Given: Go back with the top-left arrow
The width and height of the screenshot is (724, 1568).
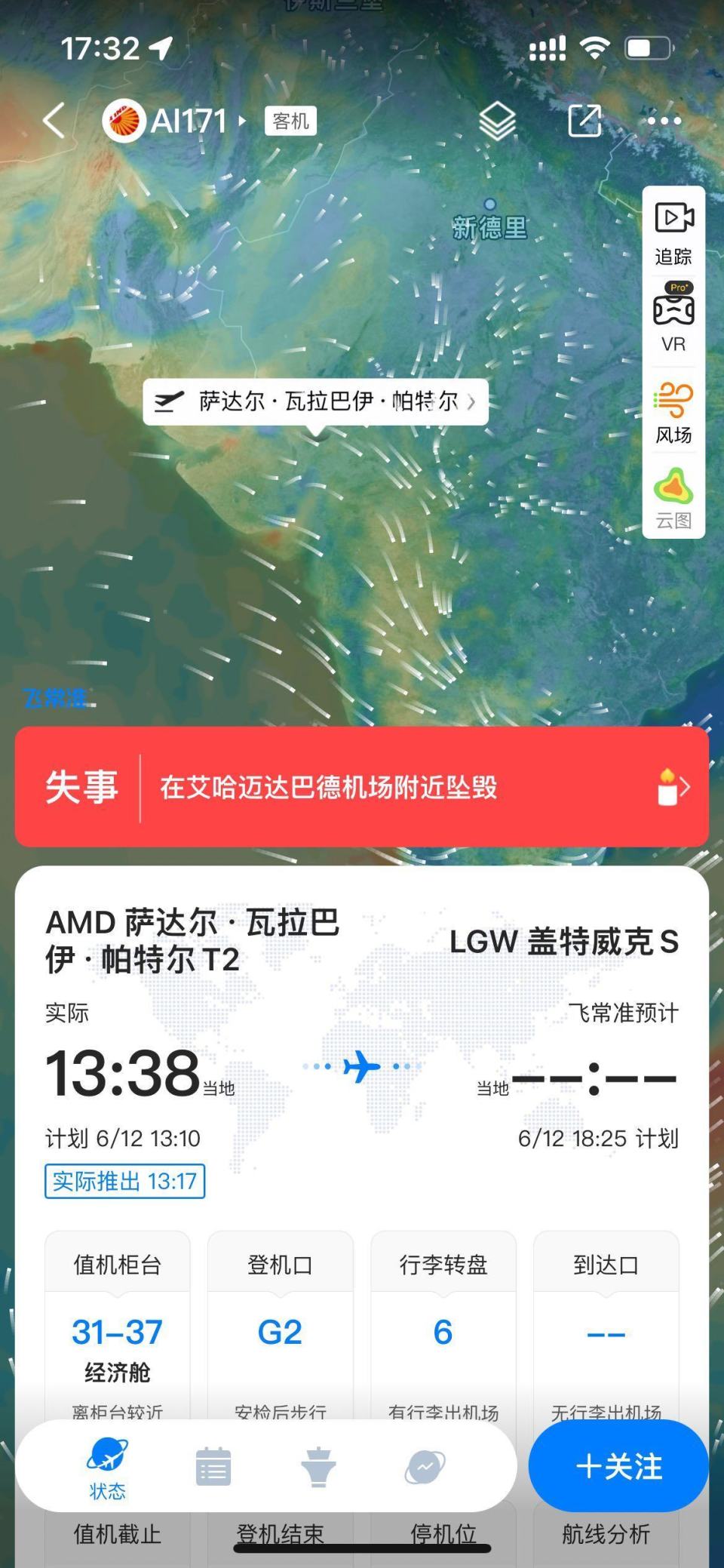Looking at the screenshot, I should pos(51,121).
